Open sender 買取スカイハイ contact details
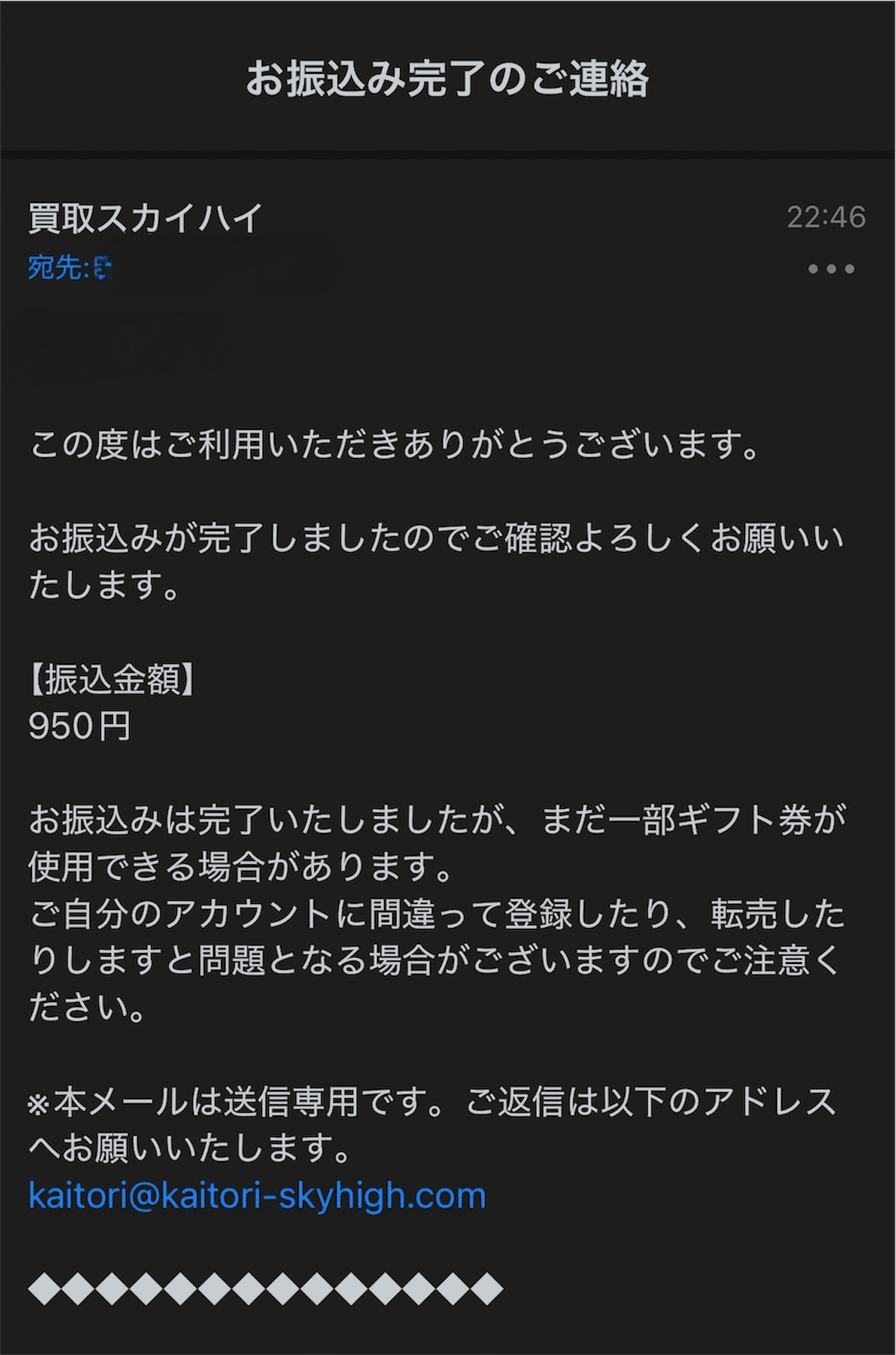Image resolution: width=896 pixels, height=1355 pixels. (x=145, y=218)
